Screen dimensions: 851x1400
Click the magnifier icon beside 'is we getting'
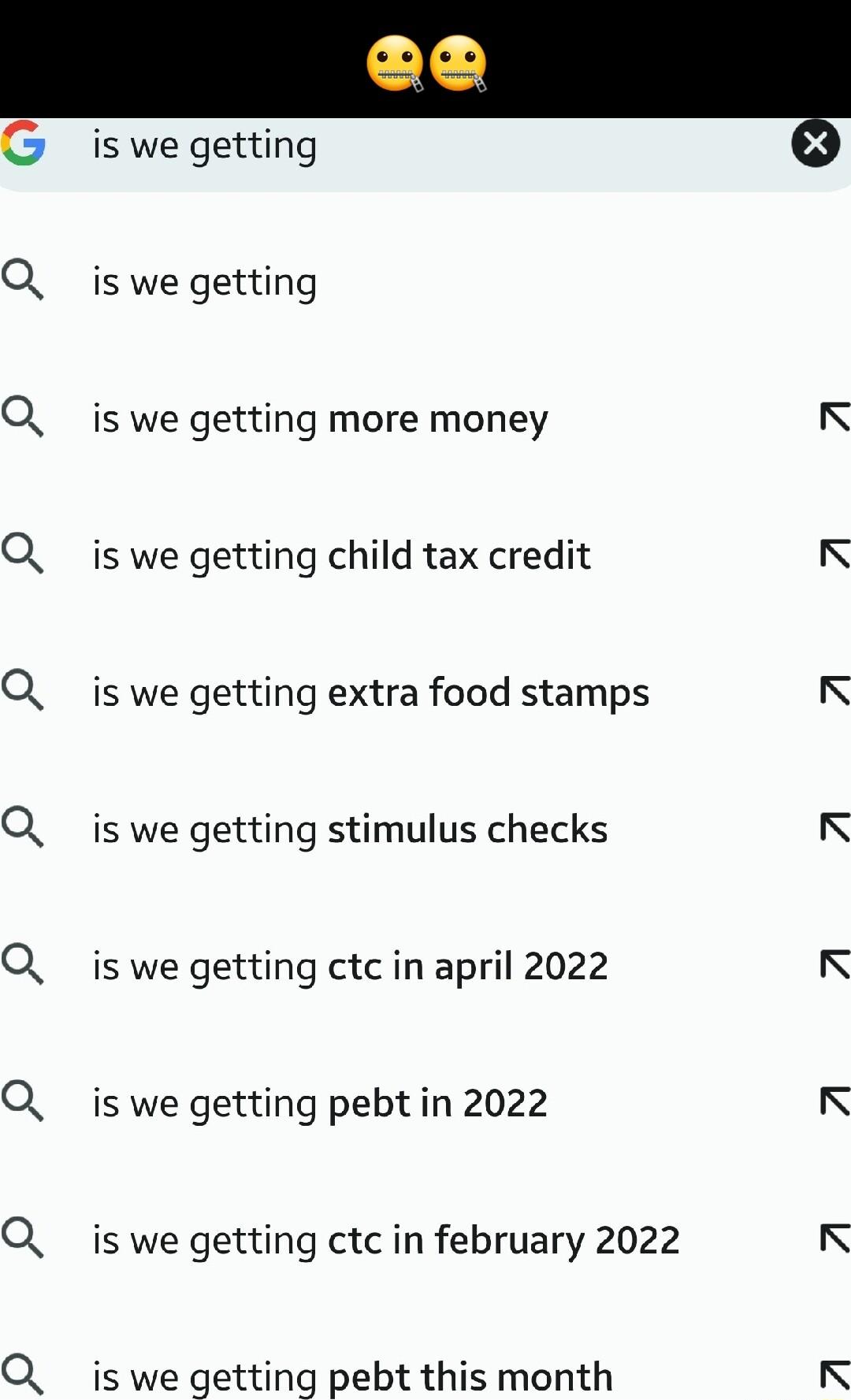(24, 280)
